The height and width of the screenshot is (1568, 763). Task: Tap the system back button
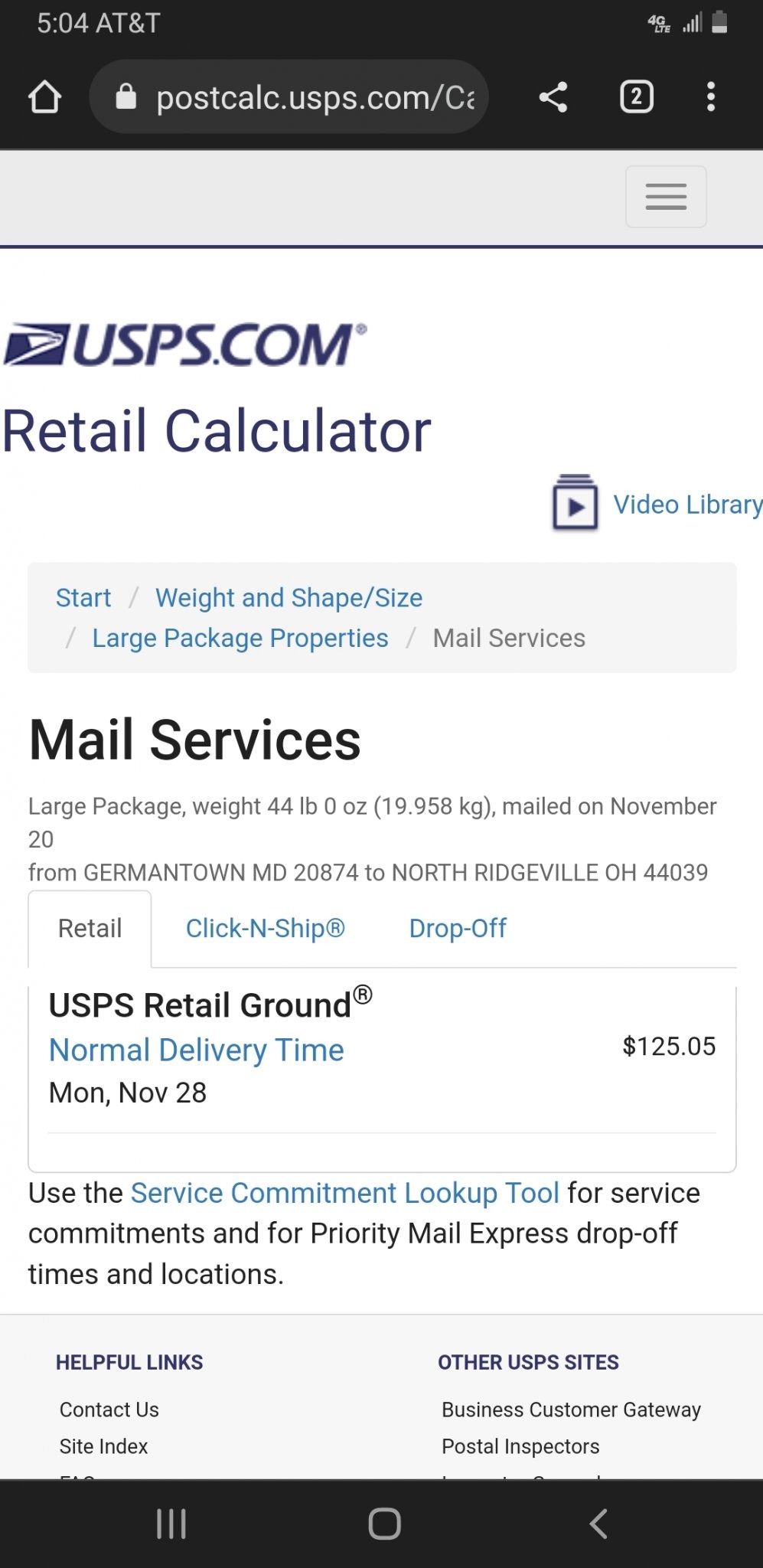598,1524
